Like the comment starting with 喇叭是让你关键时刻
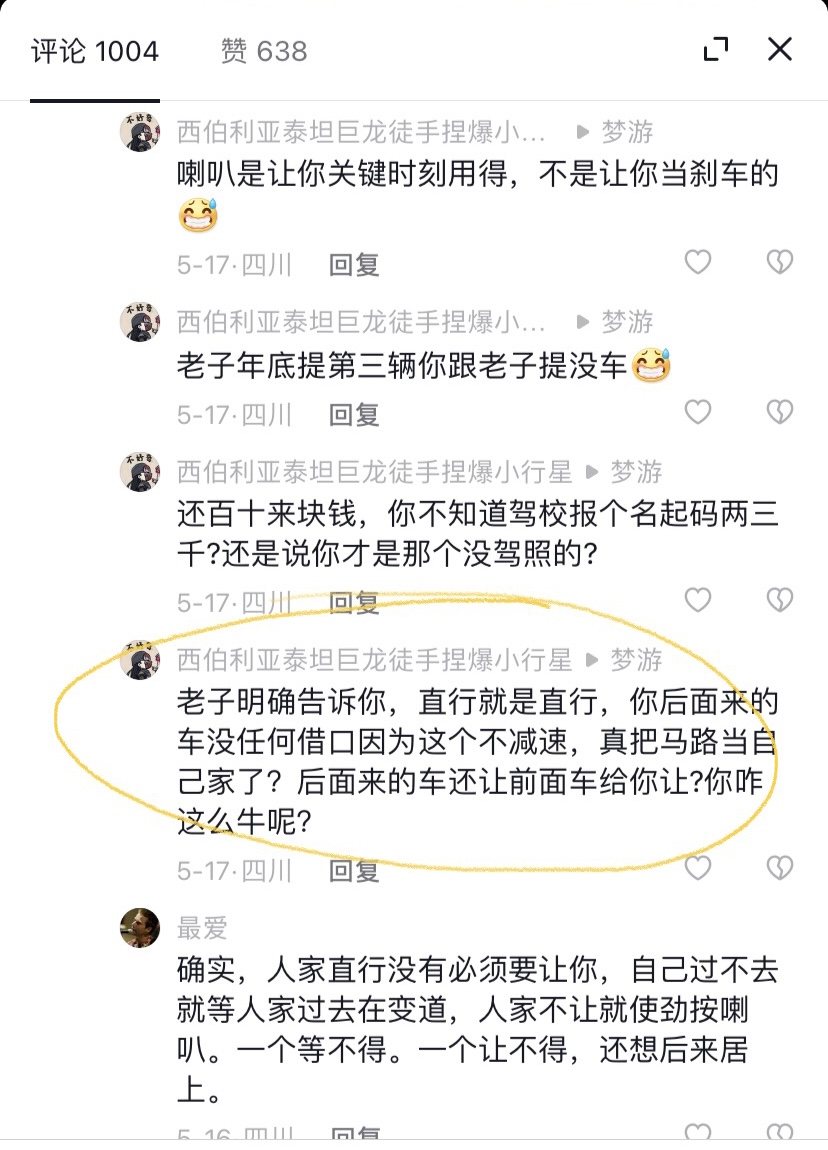This screenshot has height=1150, width=828. point(697,263)
